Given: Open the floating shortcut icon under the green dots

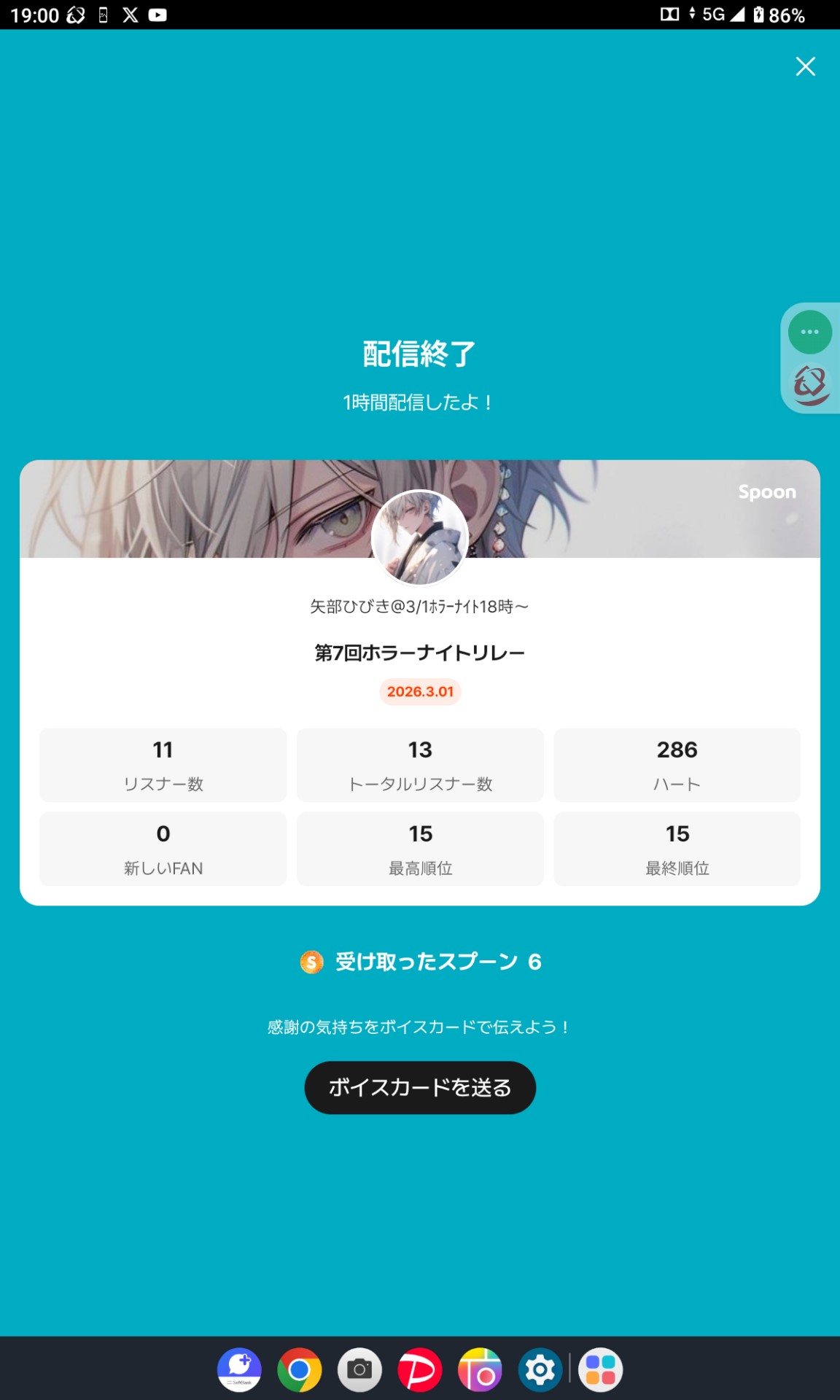Looking at the screenshot, I should click(810, 384).
